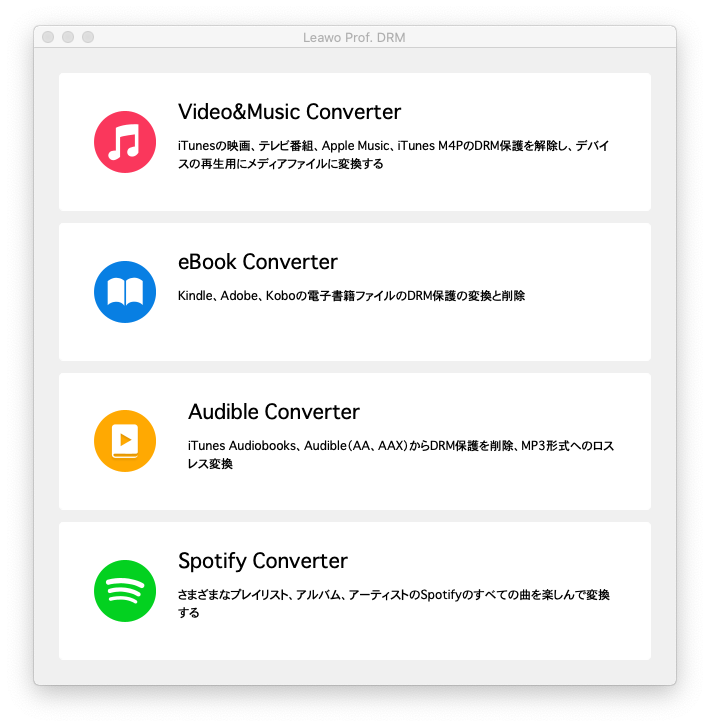Choose the Spotify Converter option
This screenshot has width=710, height=727.
tap(354, 590)
